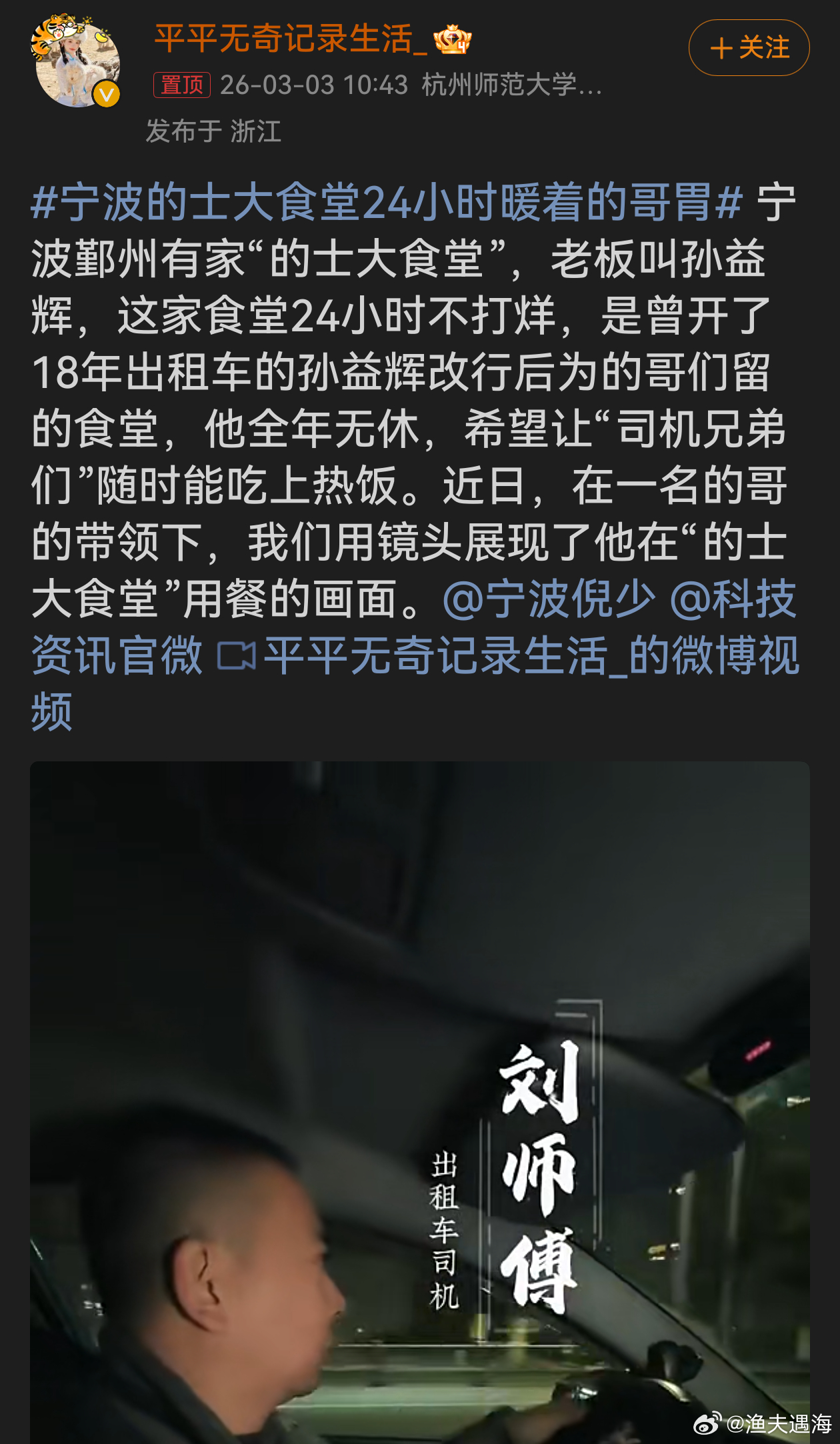Play the 刘师傅 taxi driver video thumbnail
The height and width of the screenshot is (1444, 840).
coord(420,1100)
